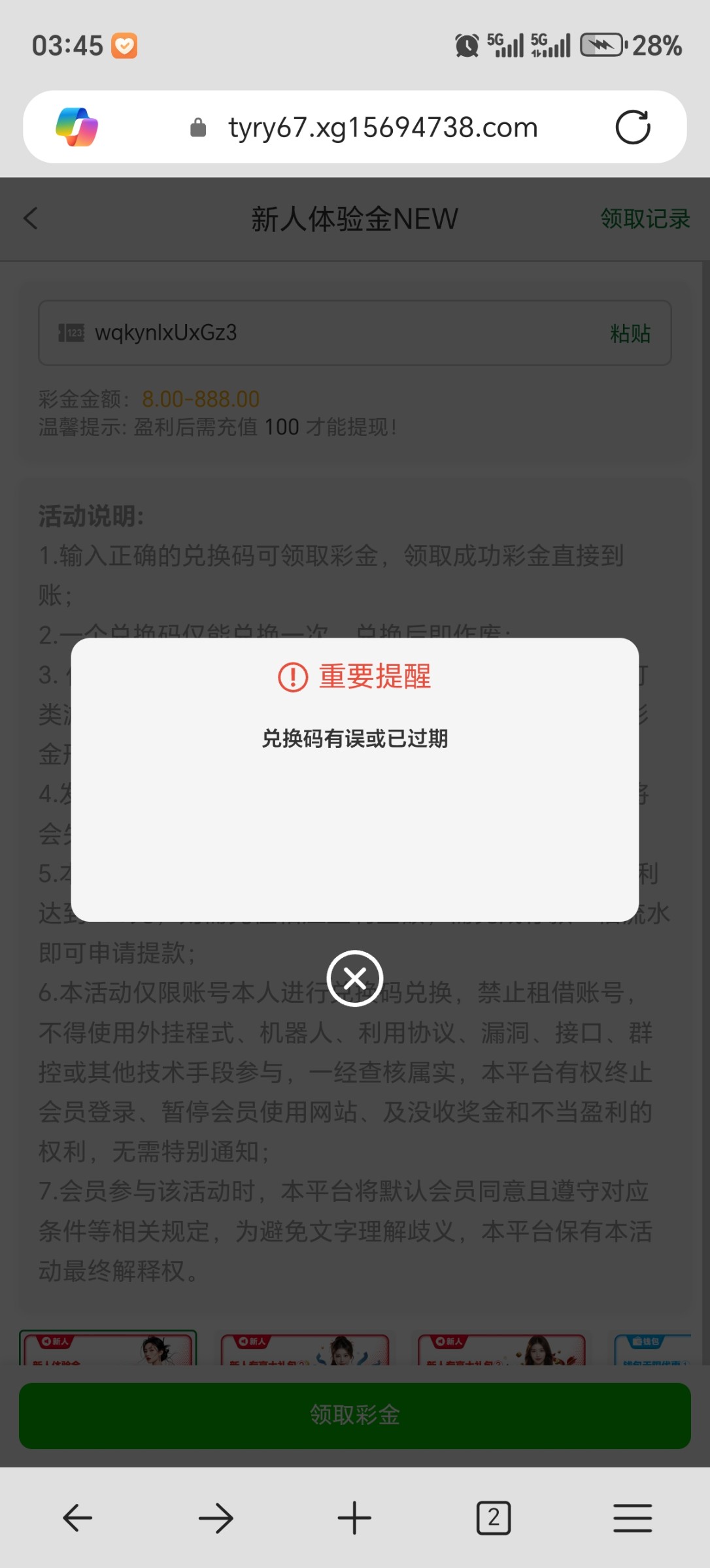
Task: Open a new browser tab
Action: click(x=354, y=1518)
